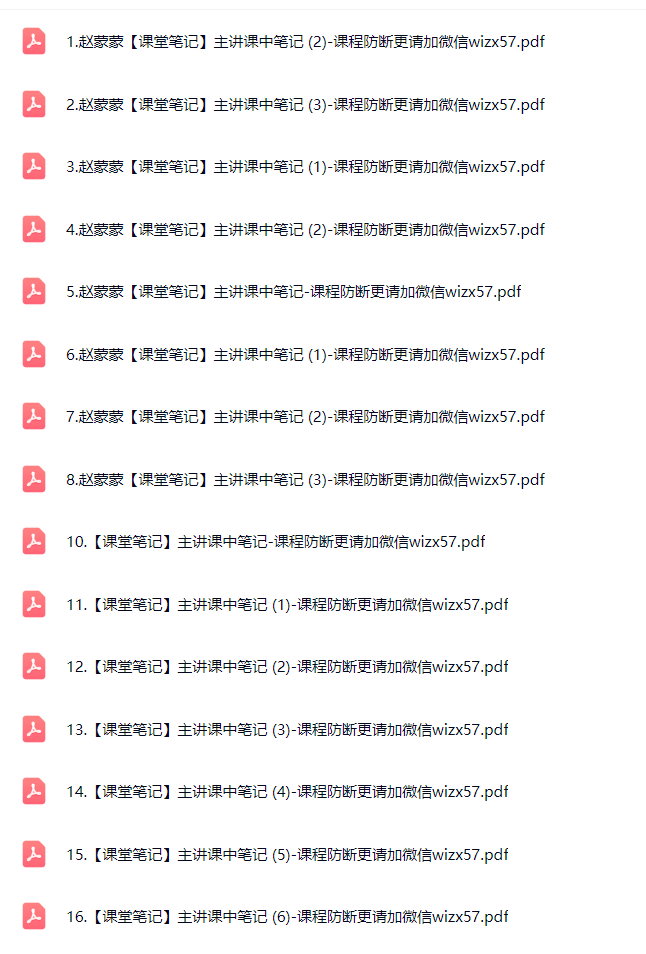Viewport: 646px width, 954px height.
Task: Open file 2.赵蒙蒙 主讲课中笔记 (3)
Action: pos(305,104)
